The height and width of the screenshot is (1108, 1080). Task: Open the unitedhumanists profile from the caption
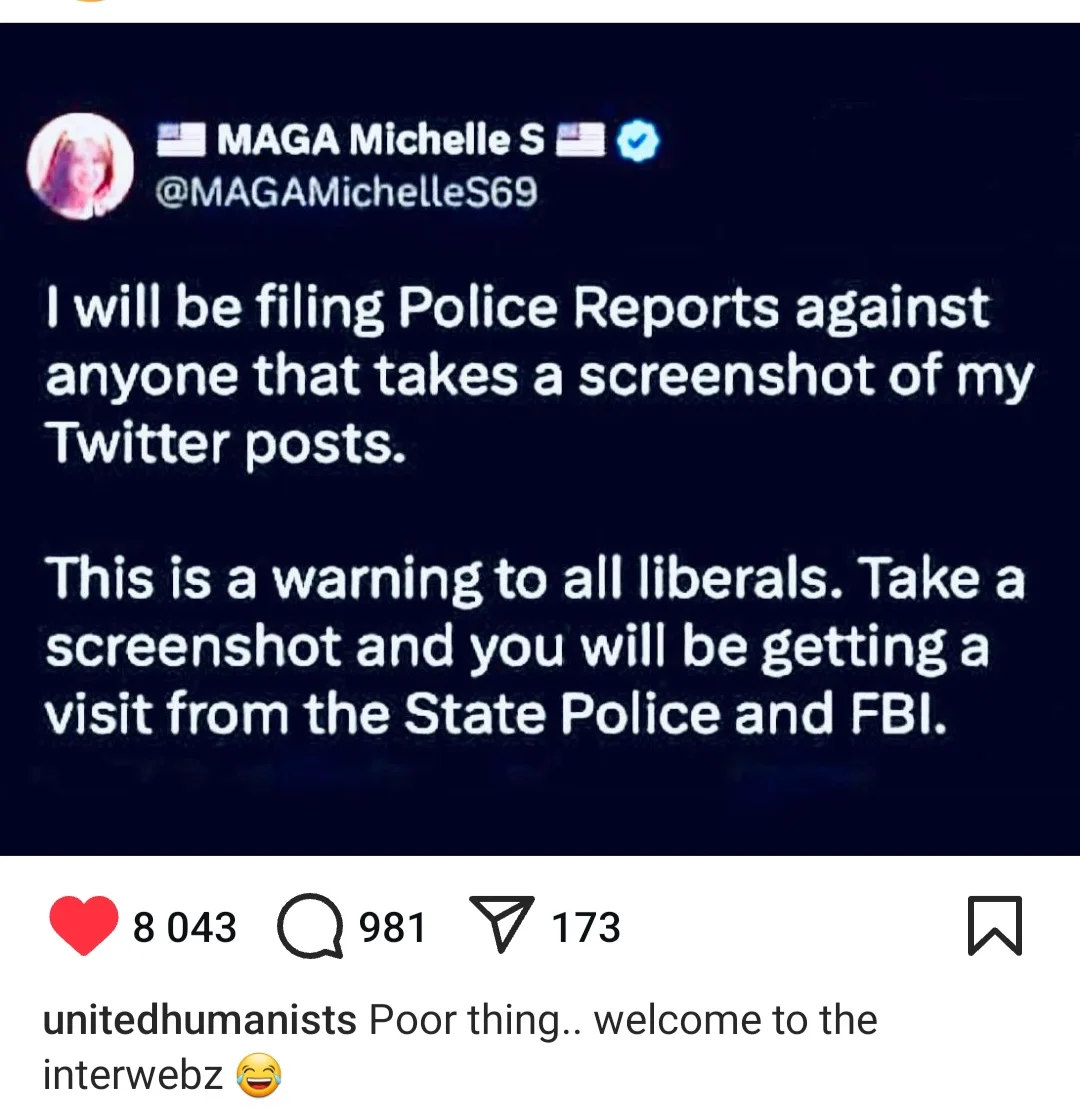[x=200, y=1021]
